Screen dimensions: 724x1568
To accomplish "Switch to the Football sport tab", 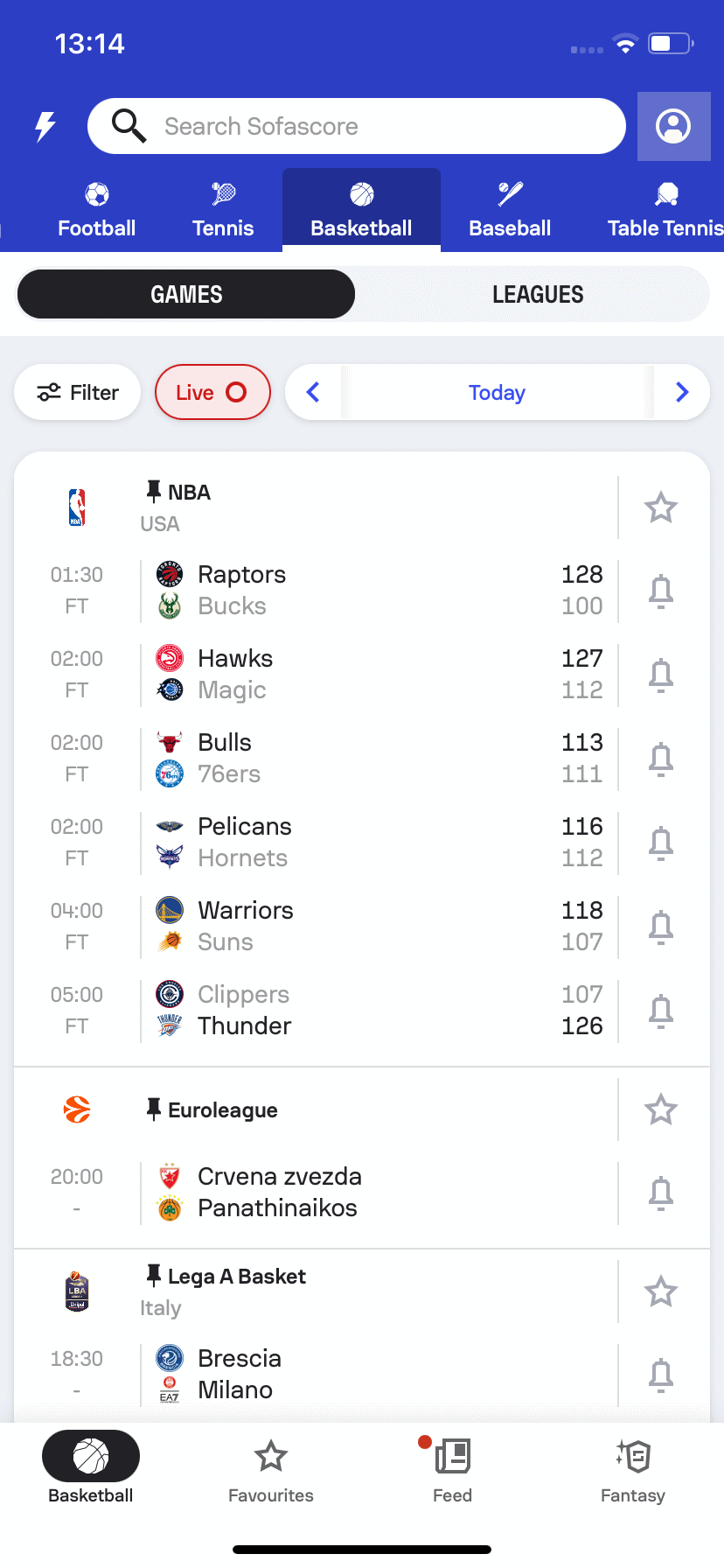I will 96,210.
